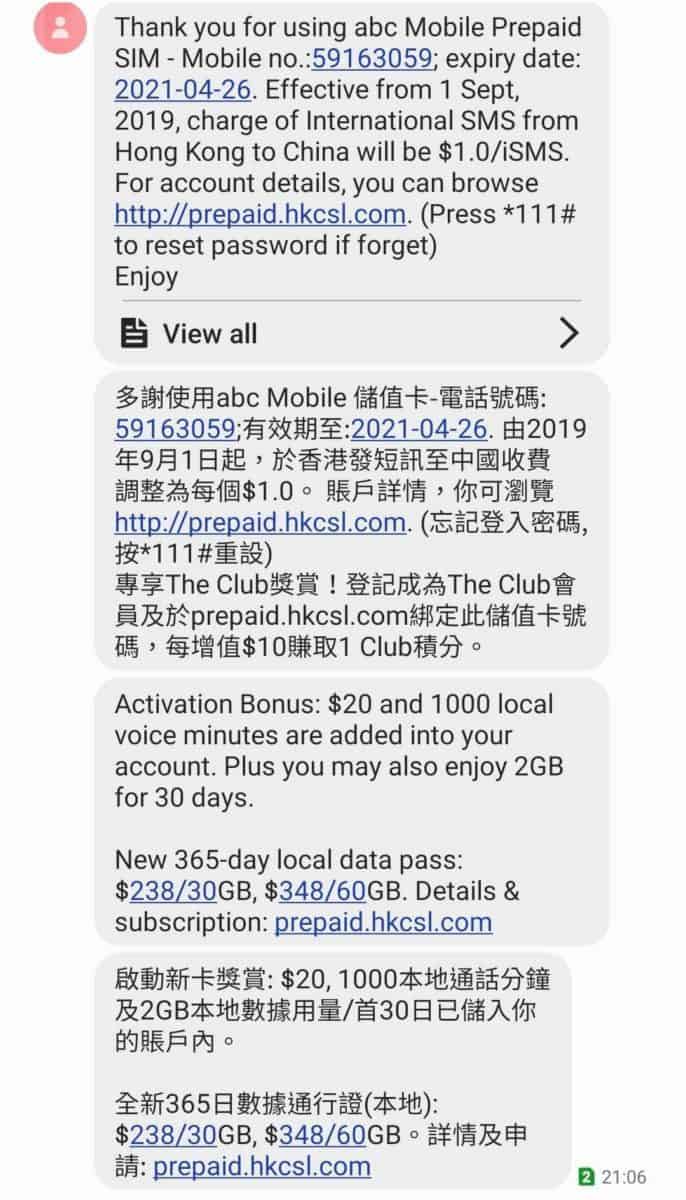This screenshot has height=1200, width=686.
Task: Open prepaid.hkcsl.com in the last Chinese message
Action: click(x=262, y=1165)
